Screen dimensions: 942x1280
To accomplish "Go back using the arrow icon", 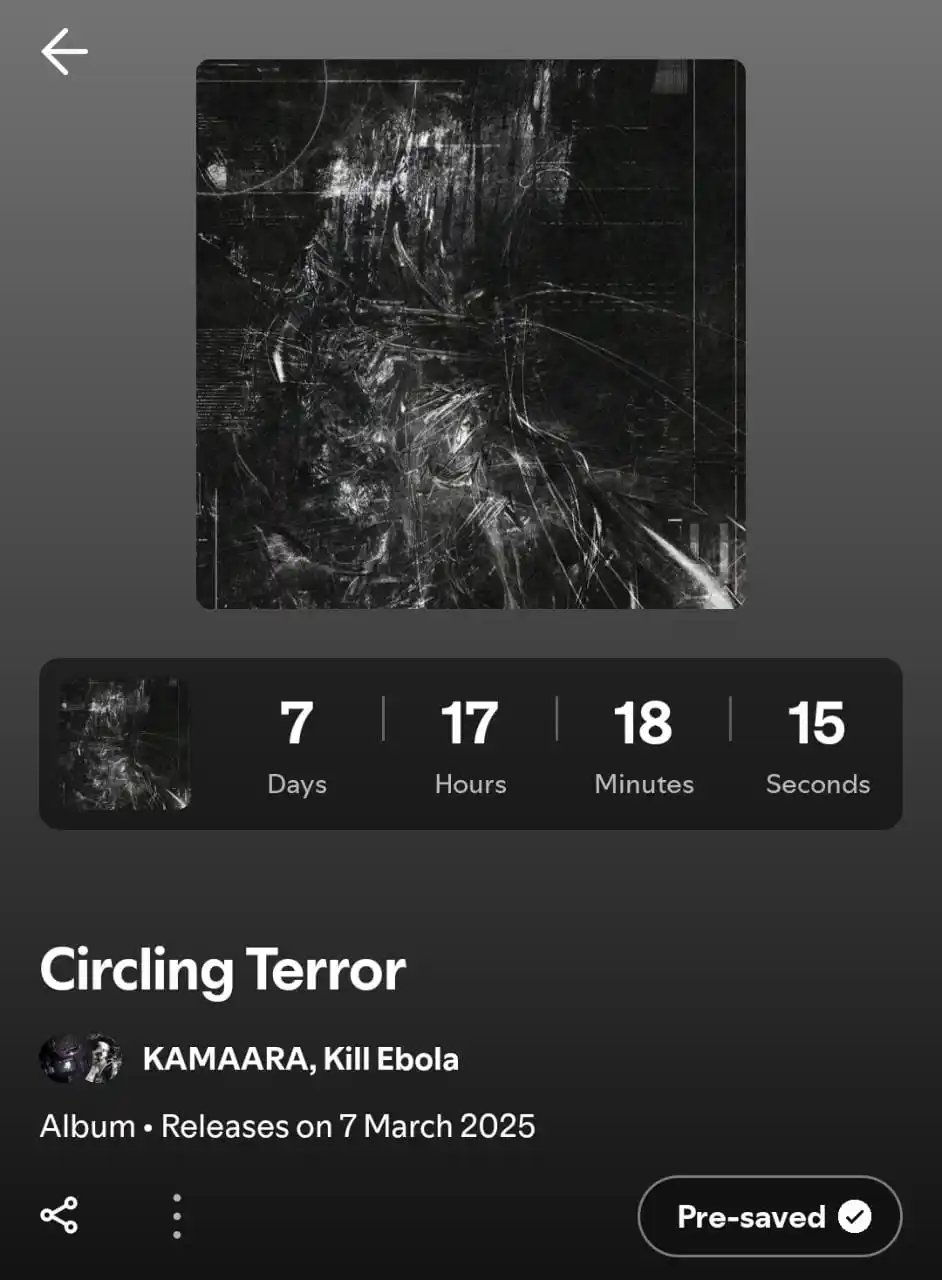I will [x=64, y=51].
